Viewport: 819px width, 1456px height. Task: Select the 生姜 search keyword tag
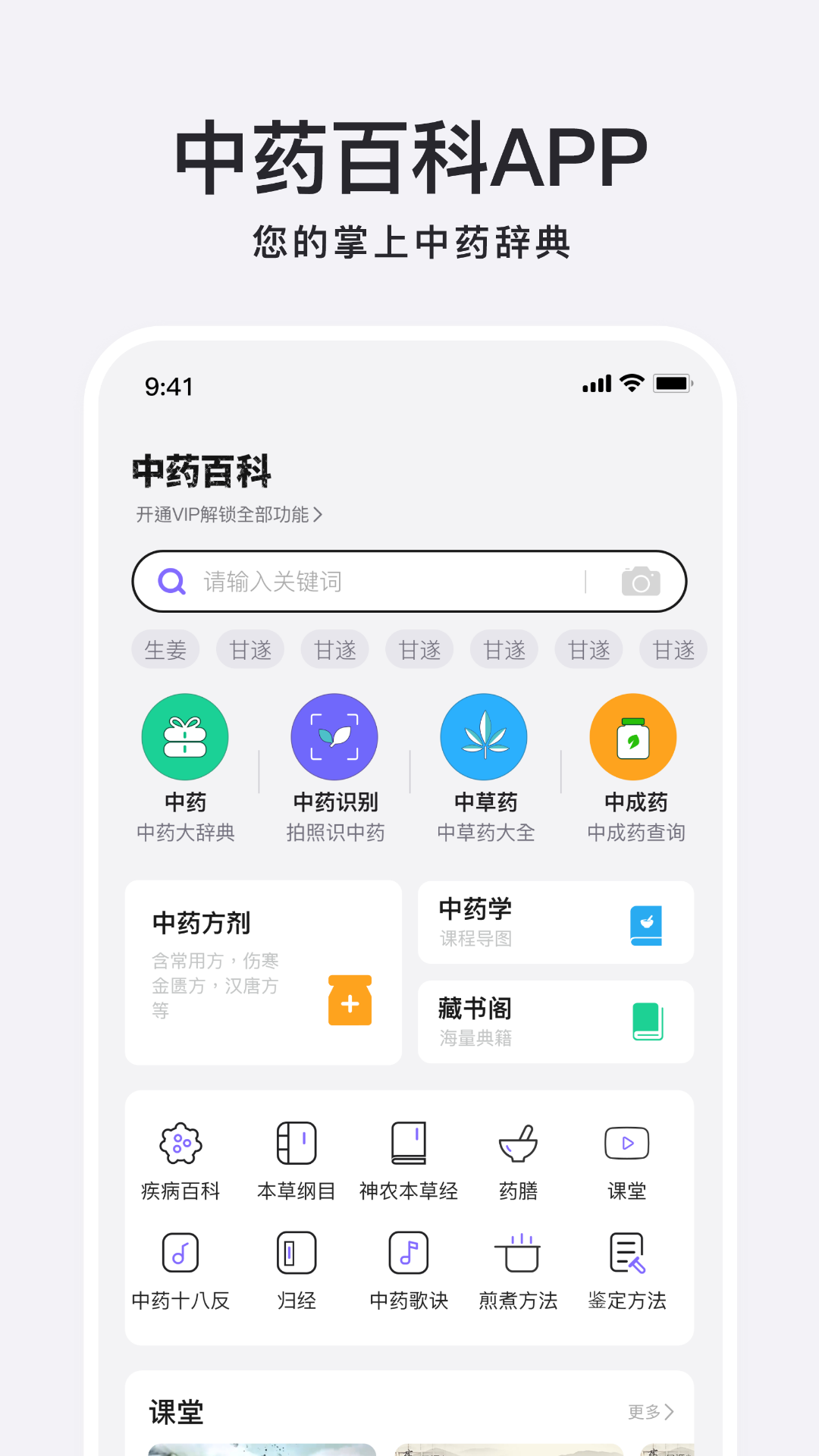[165, 649]
